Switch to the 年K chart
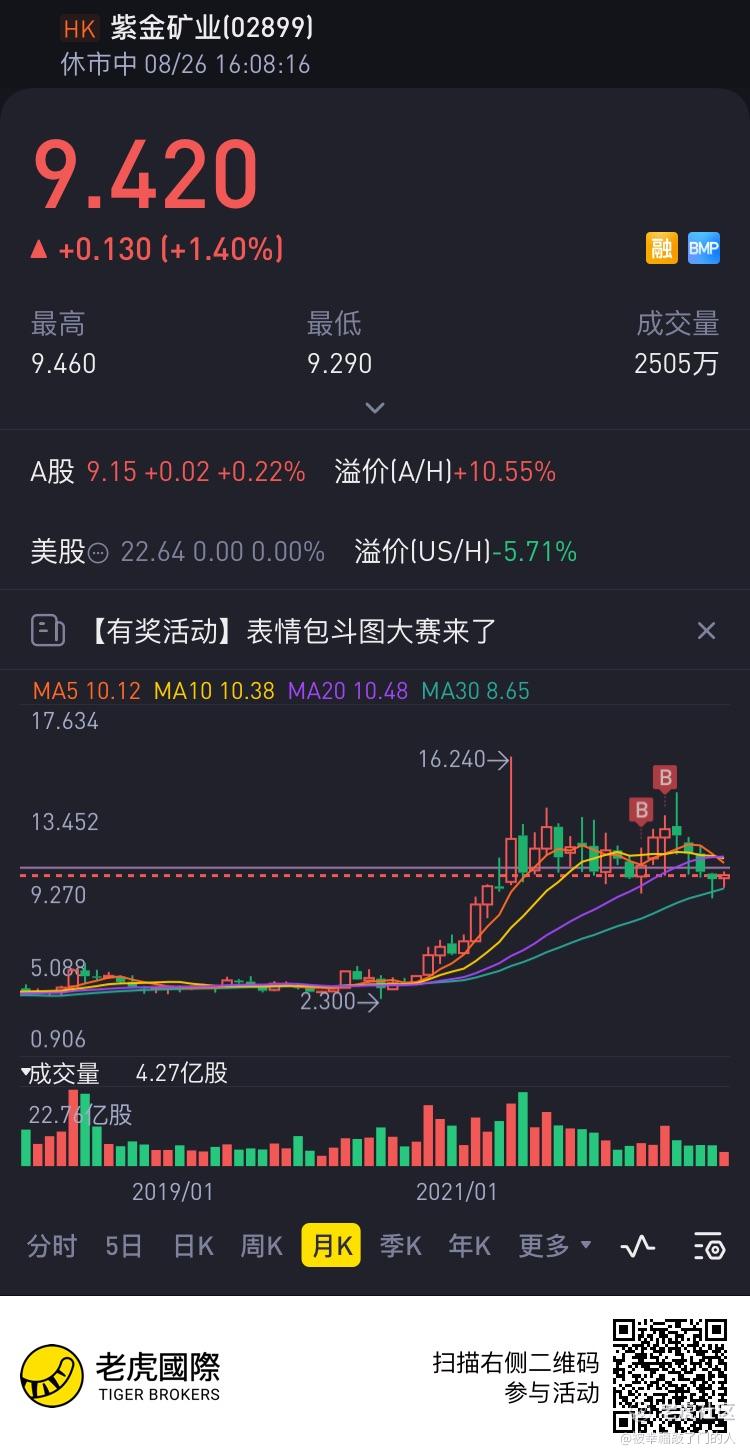750x1456 pixels. 469,1246
